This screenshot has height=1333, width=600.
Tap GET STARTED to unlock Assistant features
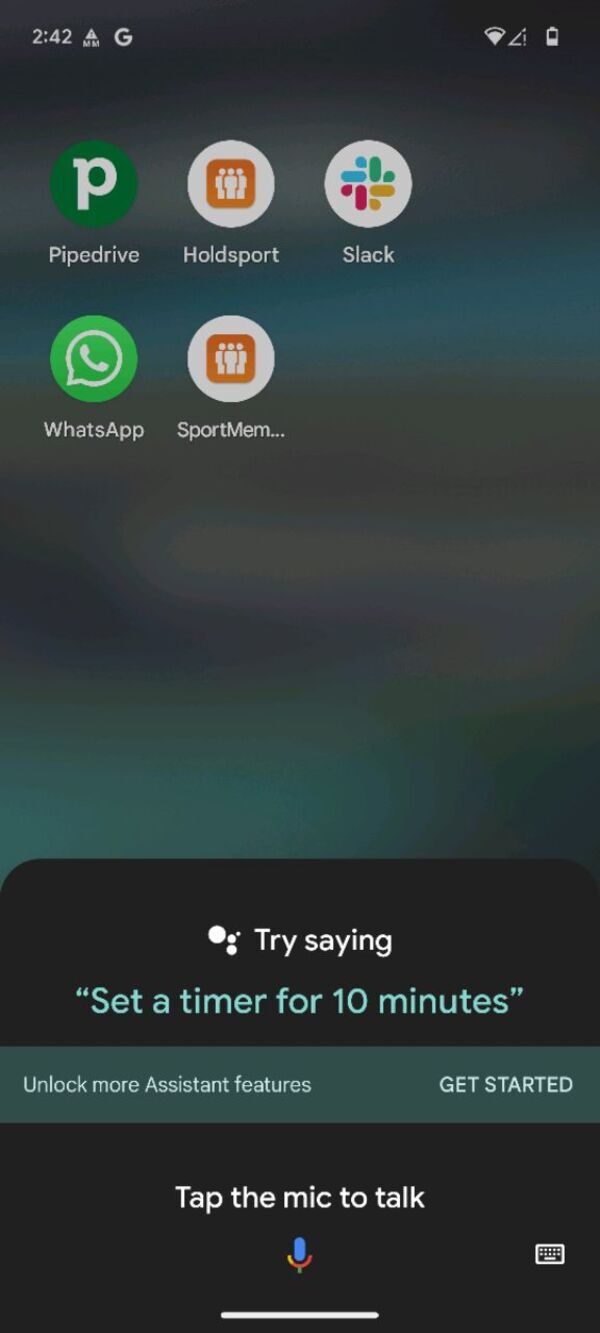tap(506, 1084)
